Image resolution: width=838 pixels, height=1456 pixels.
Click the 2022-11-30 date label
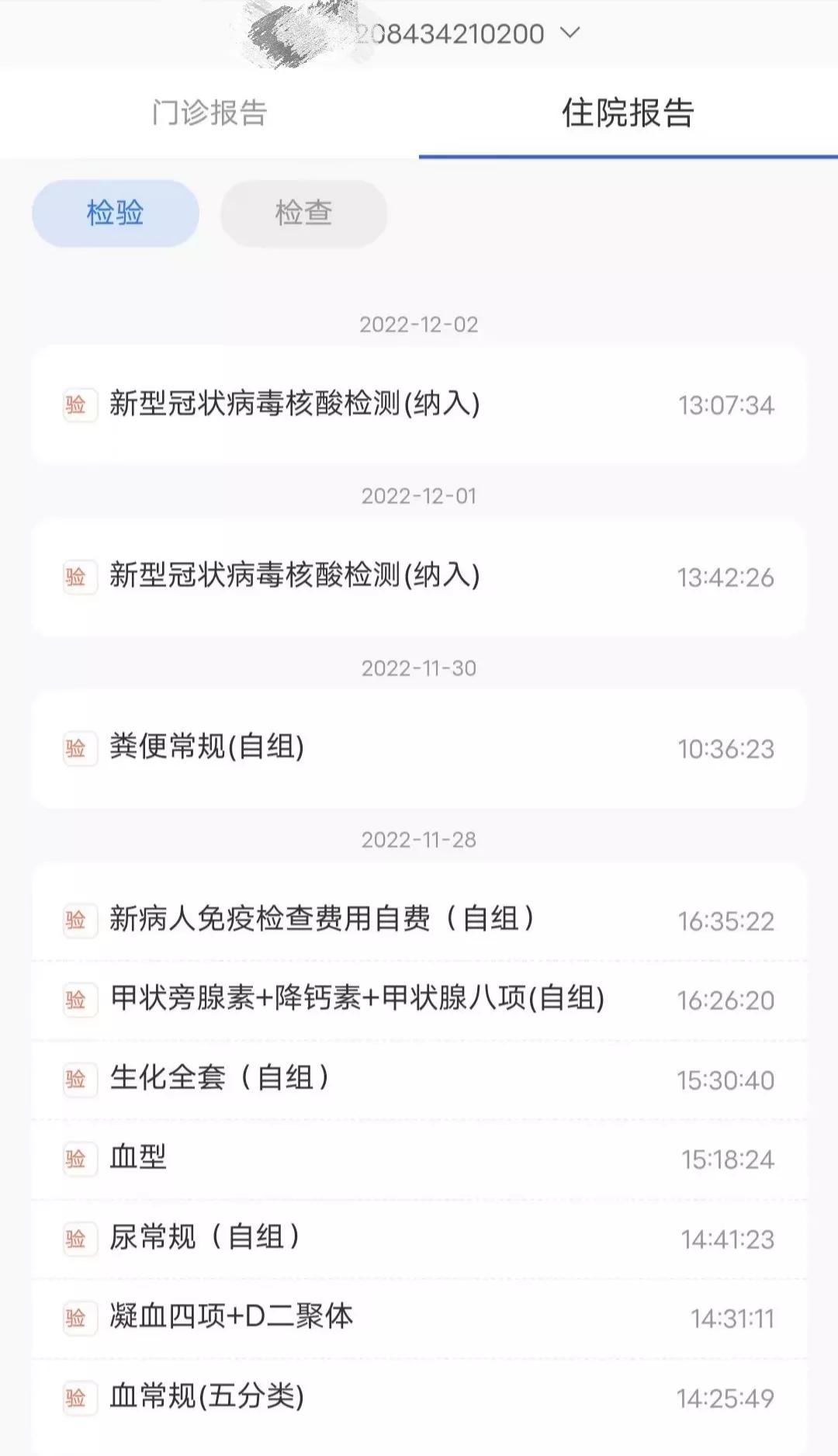click(419, 665)
